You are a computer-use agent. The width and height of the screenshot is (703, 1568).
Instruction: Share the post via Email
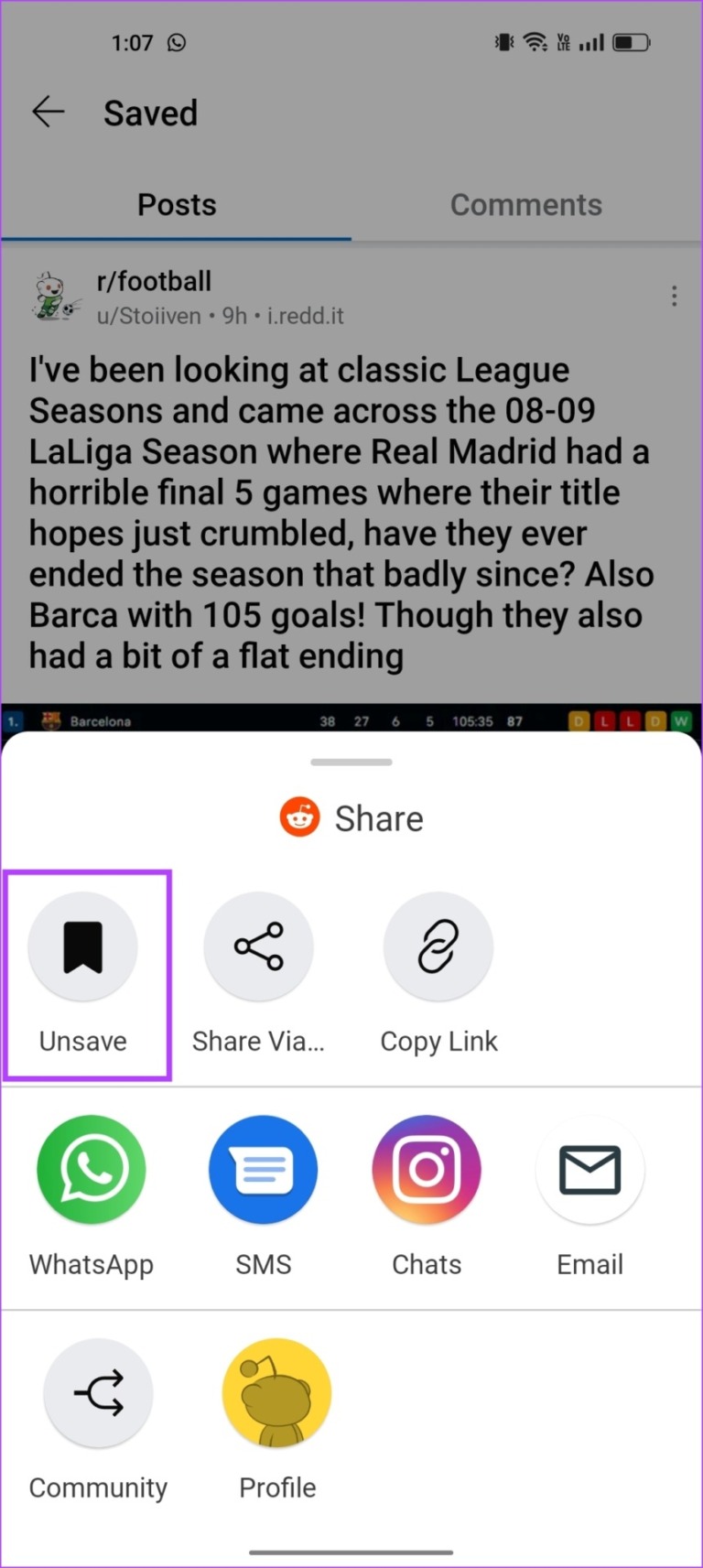coord(589,1169)
